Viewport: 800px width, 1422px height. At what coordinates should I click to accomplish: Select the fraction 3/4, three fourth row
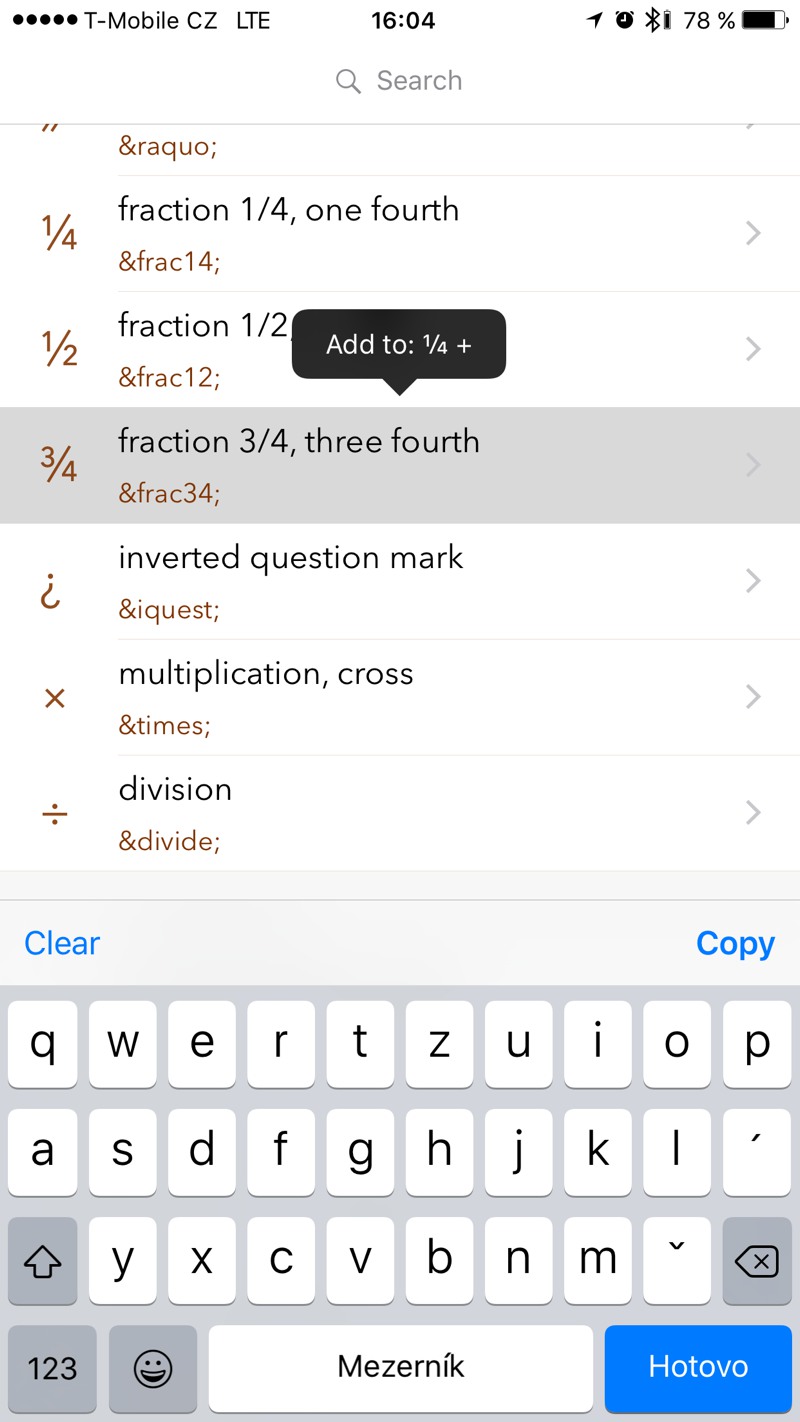(400, 465)
